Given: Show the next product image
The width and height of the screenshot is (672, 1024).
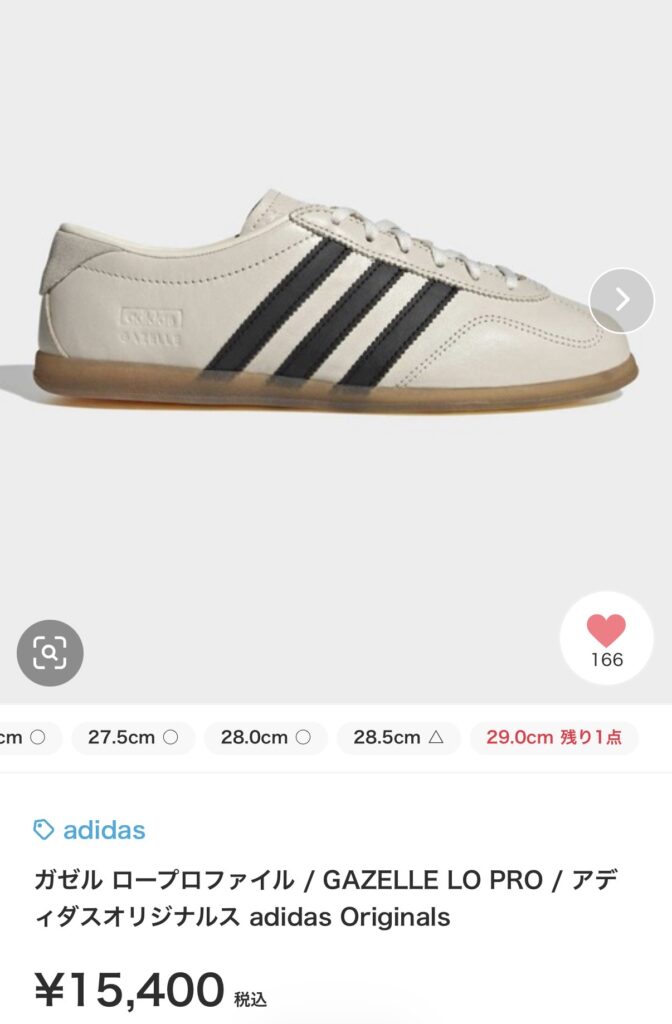Looking at the screenshot, I should (621, 300).
